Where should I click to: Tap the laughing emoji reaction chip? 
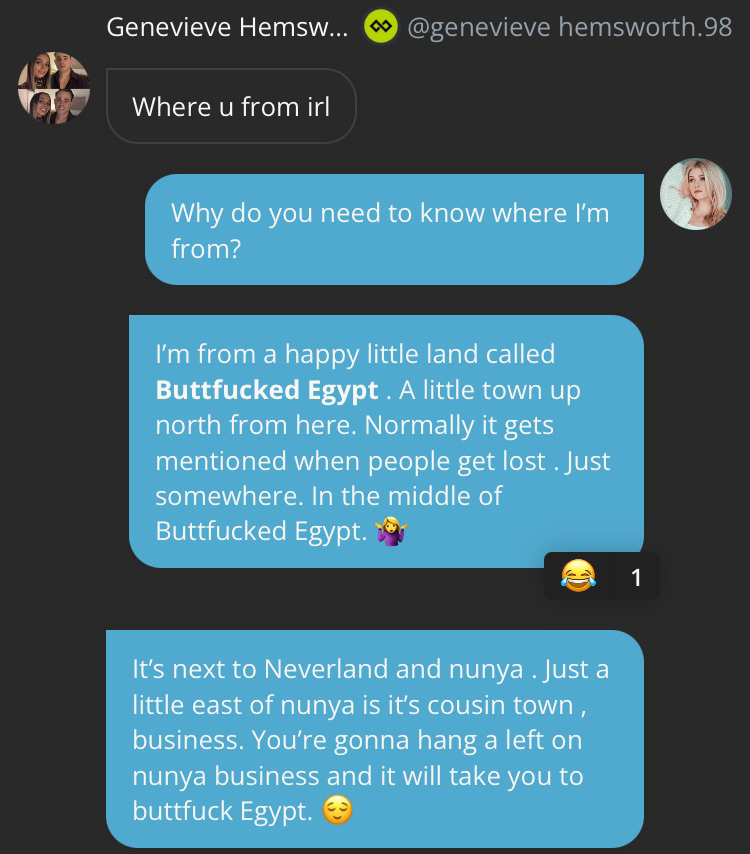600,576
